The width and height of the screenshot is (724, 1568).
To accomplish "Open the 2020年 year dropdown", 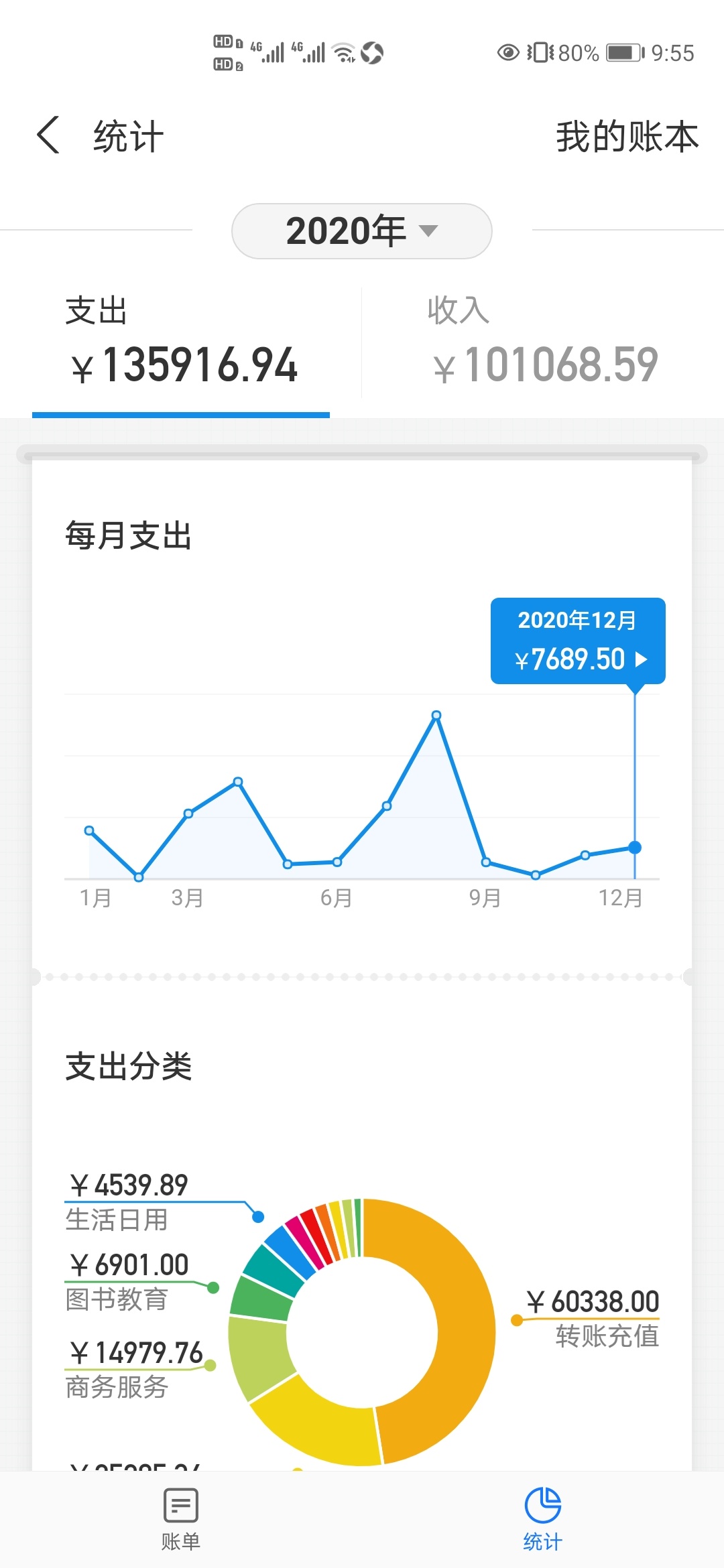I will (x=361, y=231).
